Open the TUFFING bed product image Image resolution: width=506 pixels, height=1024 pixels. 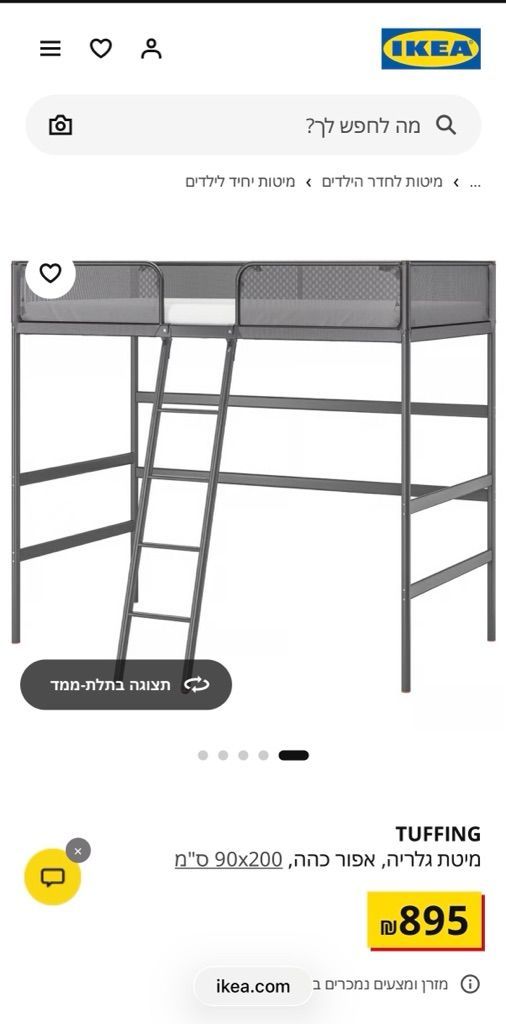[x=253, y=477]
